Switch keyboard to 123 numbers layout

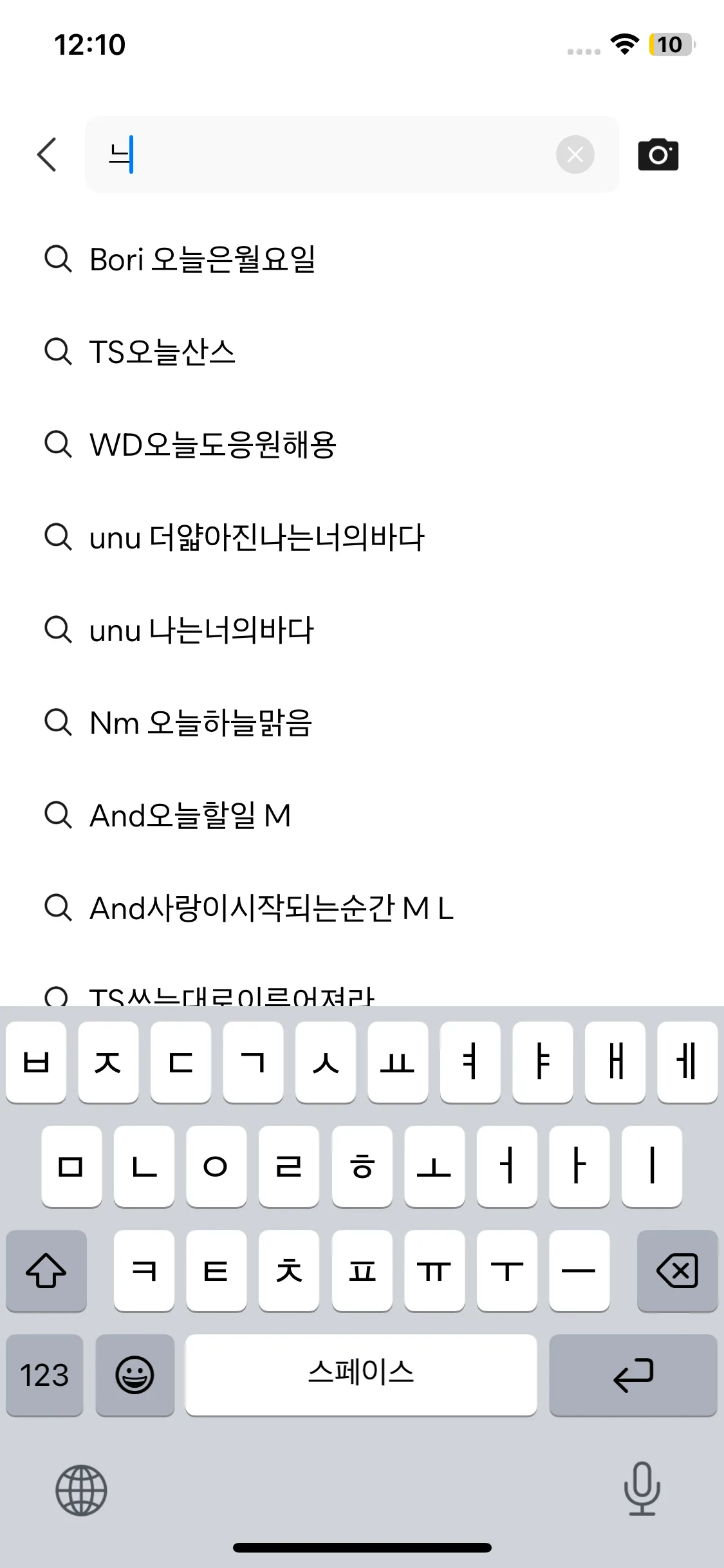click(x=44, y=1375)
